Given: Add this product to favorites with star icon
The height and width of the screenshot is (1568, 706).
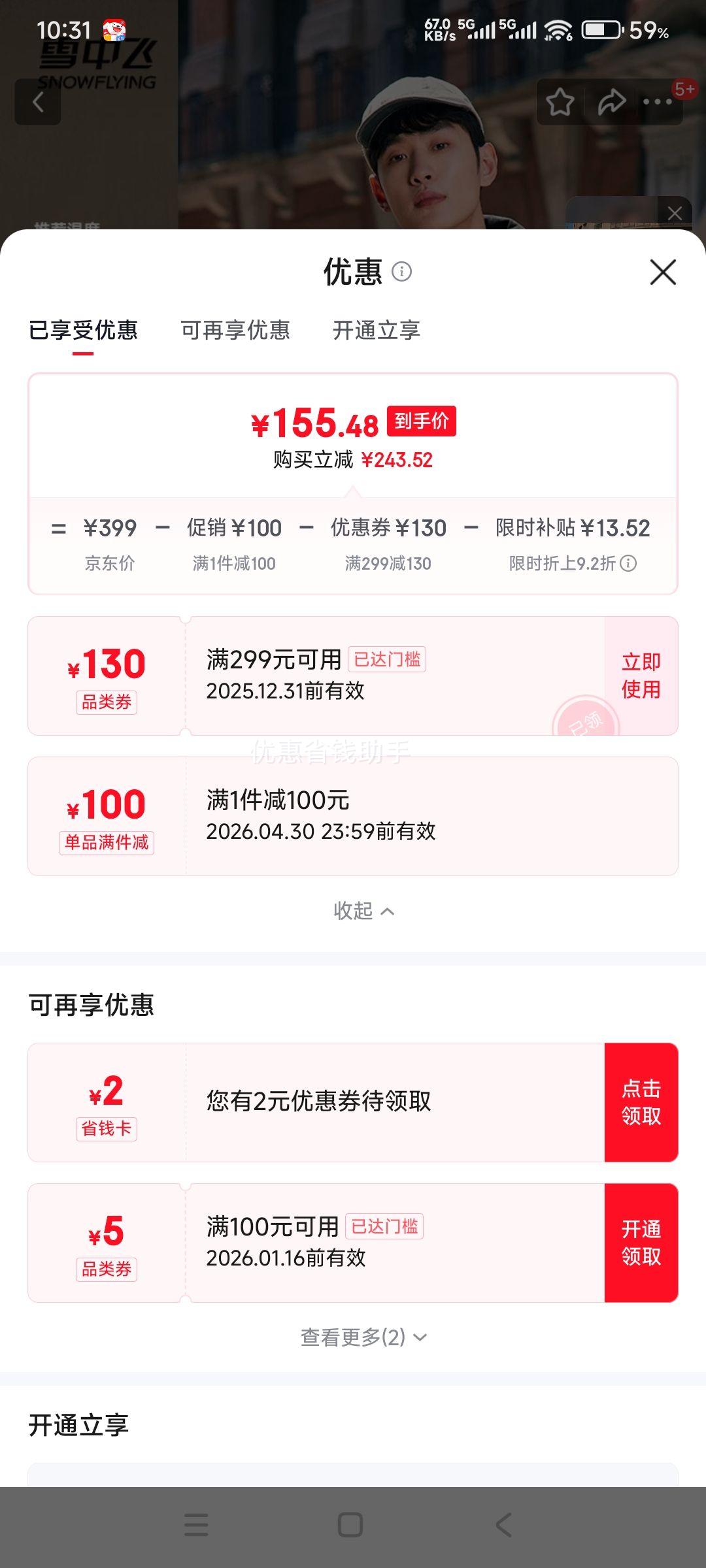Looking at the screenshot, I should pyautogui.click(x=561, y=102).
